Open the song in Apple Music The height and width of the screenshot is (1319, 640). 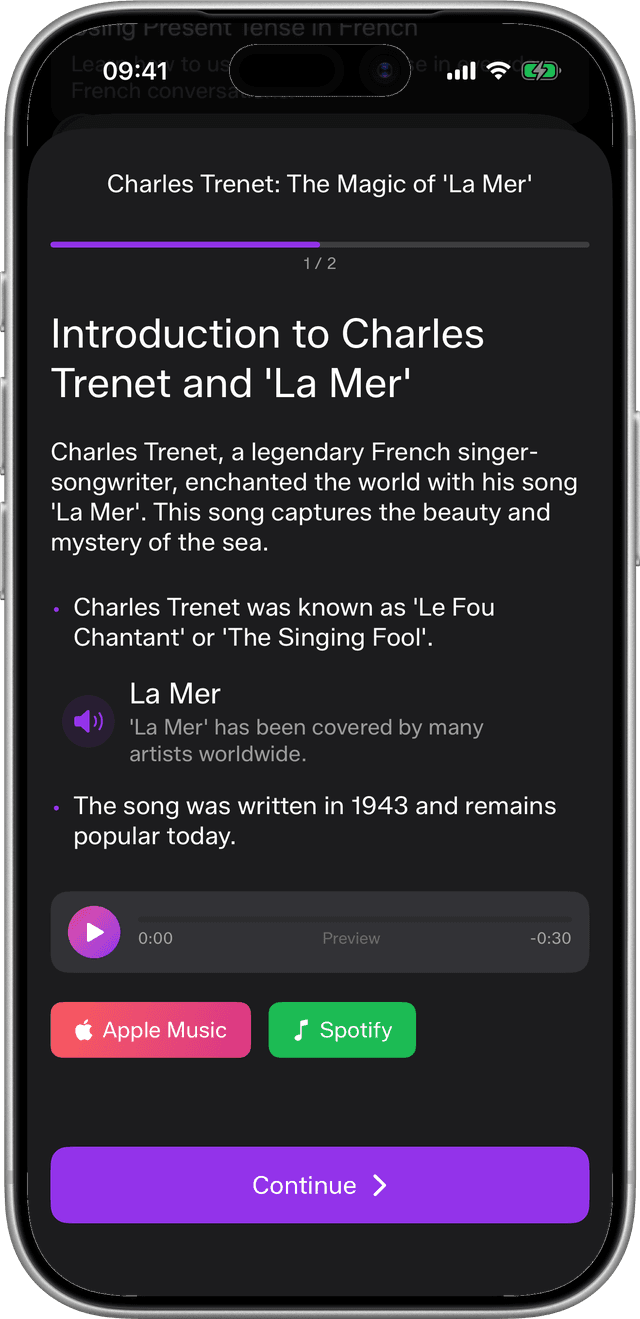click(x=151, y=1030)
